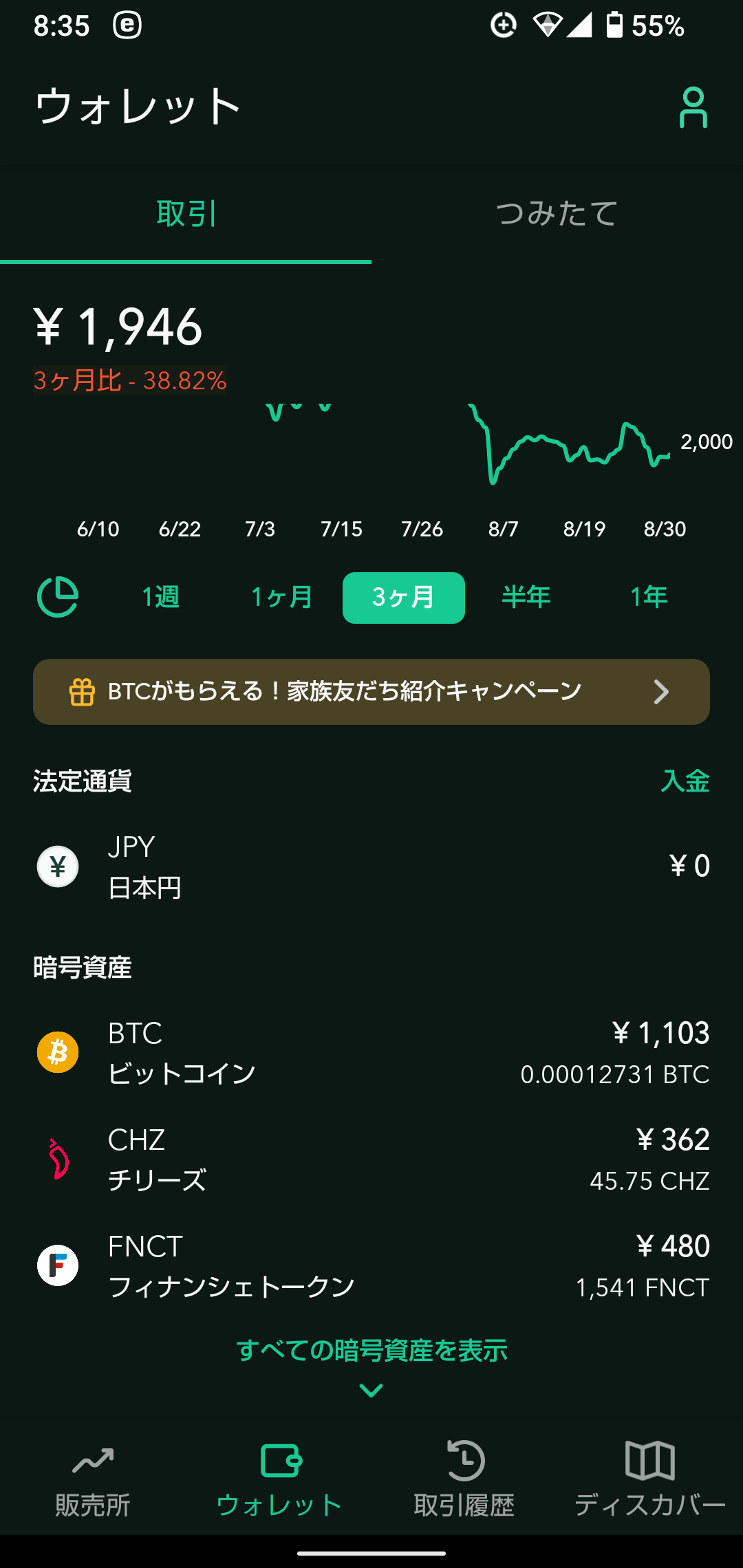Select the 1ヶ月 chart range
Viewport: 743px width, 1568px height.
[x=282, y=597]
